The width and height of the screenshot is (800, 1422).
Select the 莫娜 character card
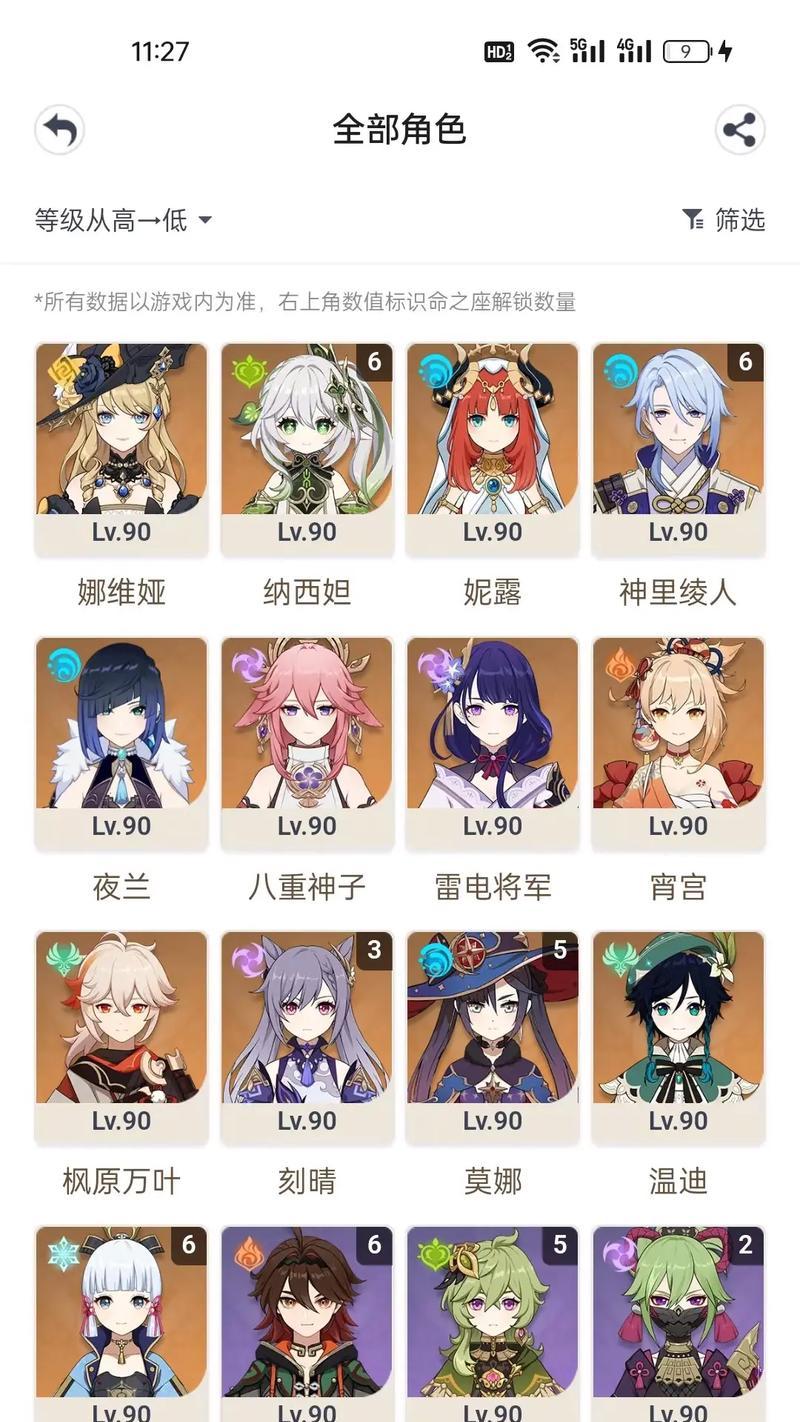(492, 1038)
